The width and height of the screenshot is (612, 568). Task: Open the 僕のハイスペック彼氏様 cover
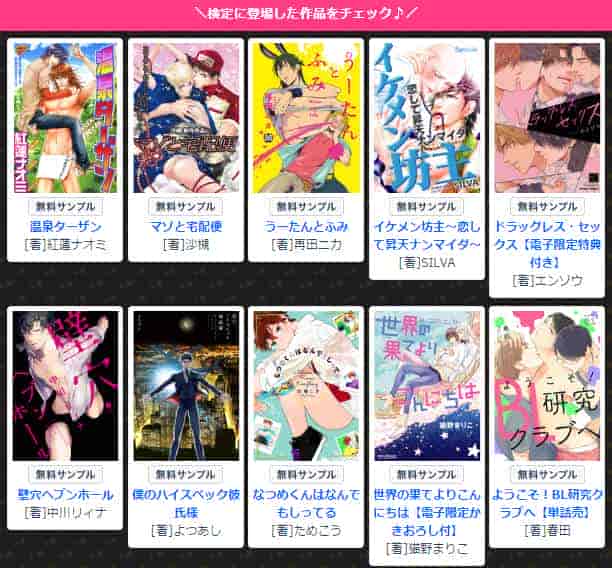[x=186, y=385]
